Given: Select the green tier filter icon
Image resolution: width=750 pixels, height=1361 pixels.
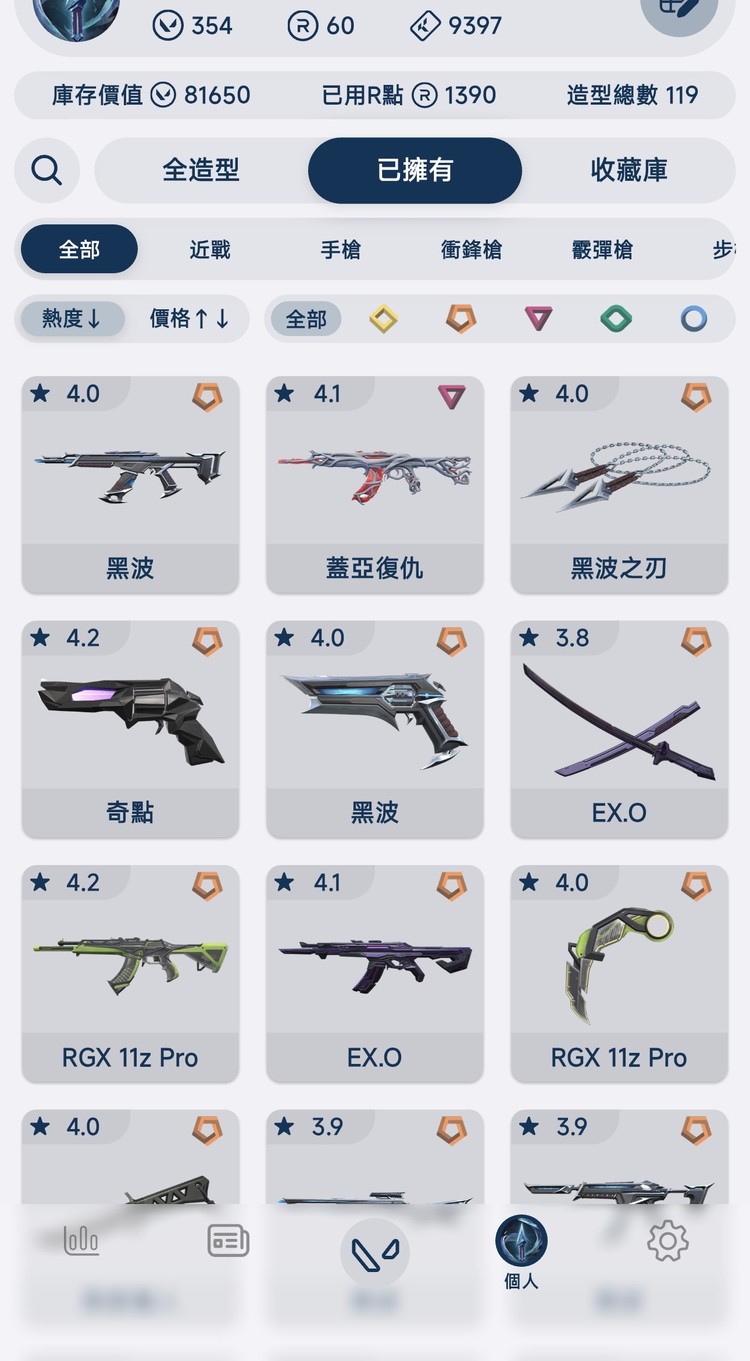Looking at the screenshot, I should tap(614, 318).
